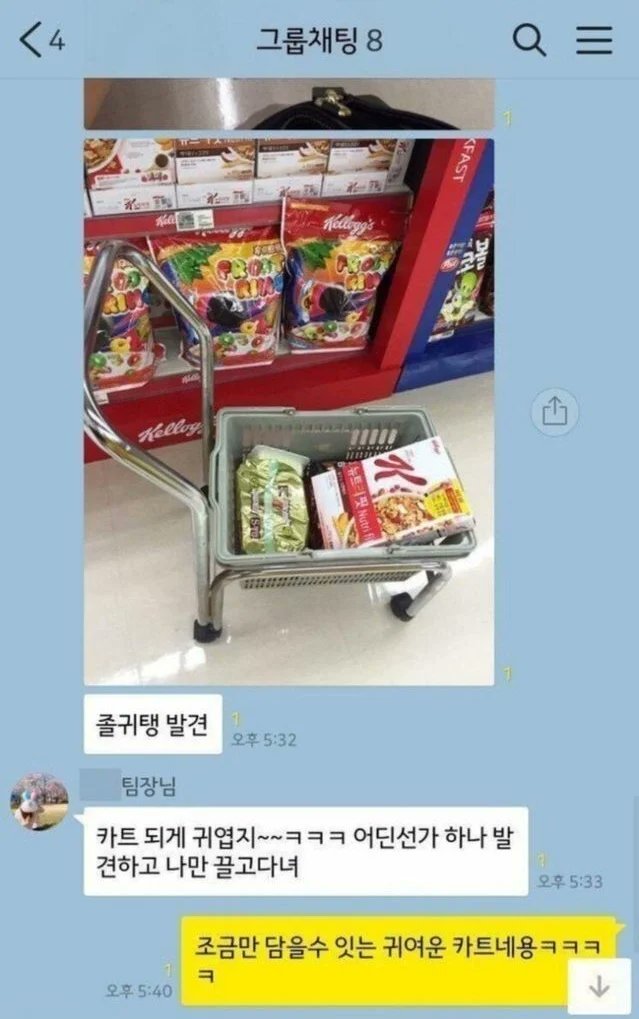Open the partially visible photo above
639x1019 pixels.
[x=288, y=104]
